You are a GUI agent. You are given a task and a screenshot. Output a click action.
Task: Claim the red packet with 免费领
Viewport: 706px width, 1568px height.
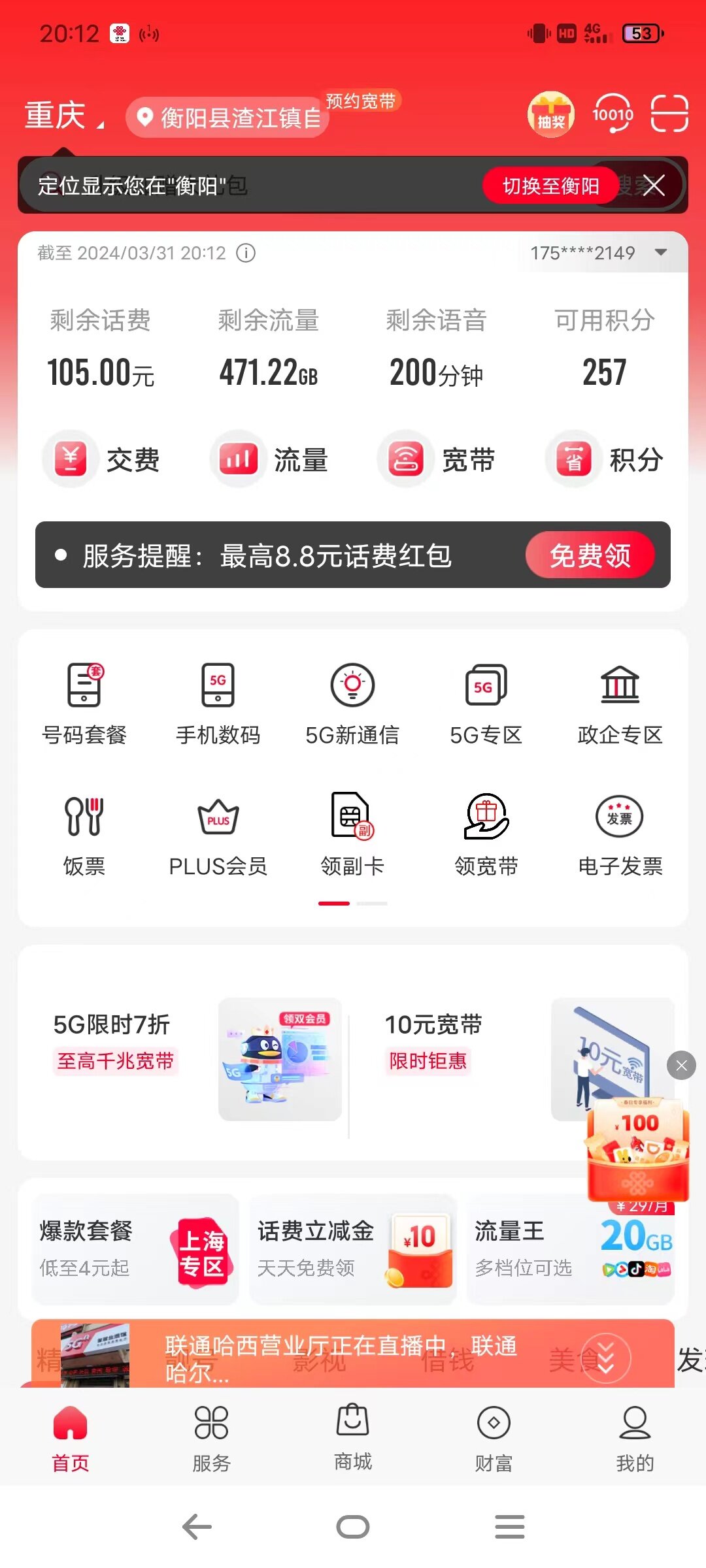590,555
